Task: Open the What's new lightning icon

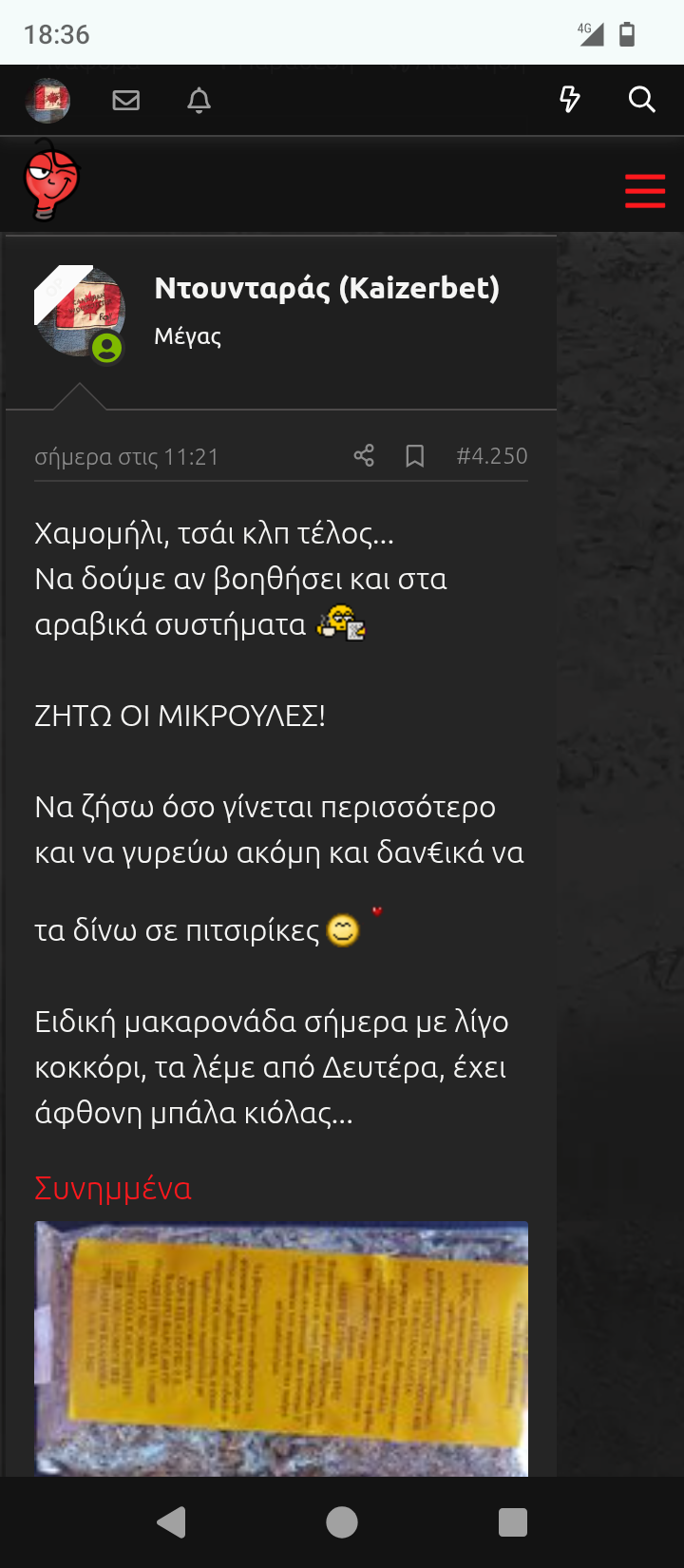Action: [x=570, y=99]
